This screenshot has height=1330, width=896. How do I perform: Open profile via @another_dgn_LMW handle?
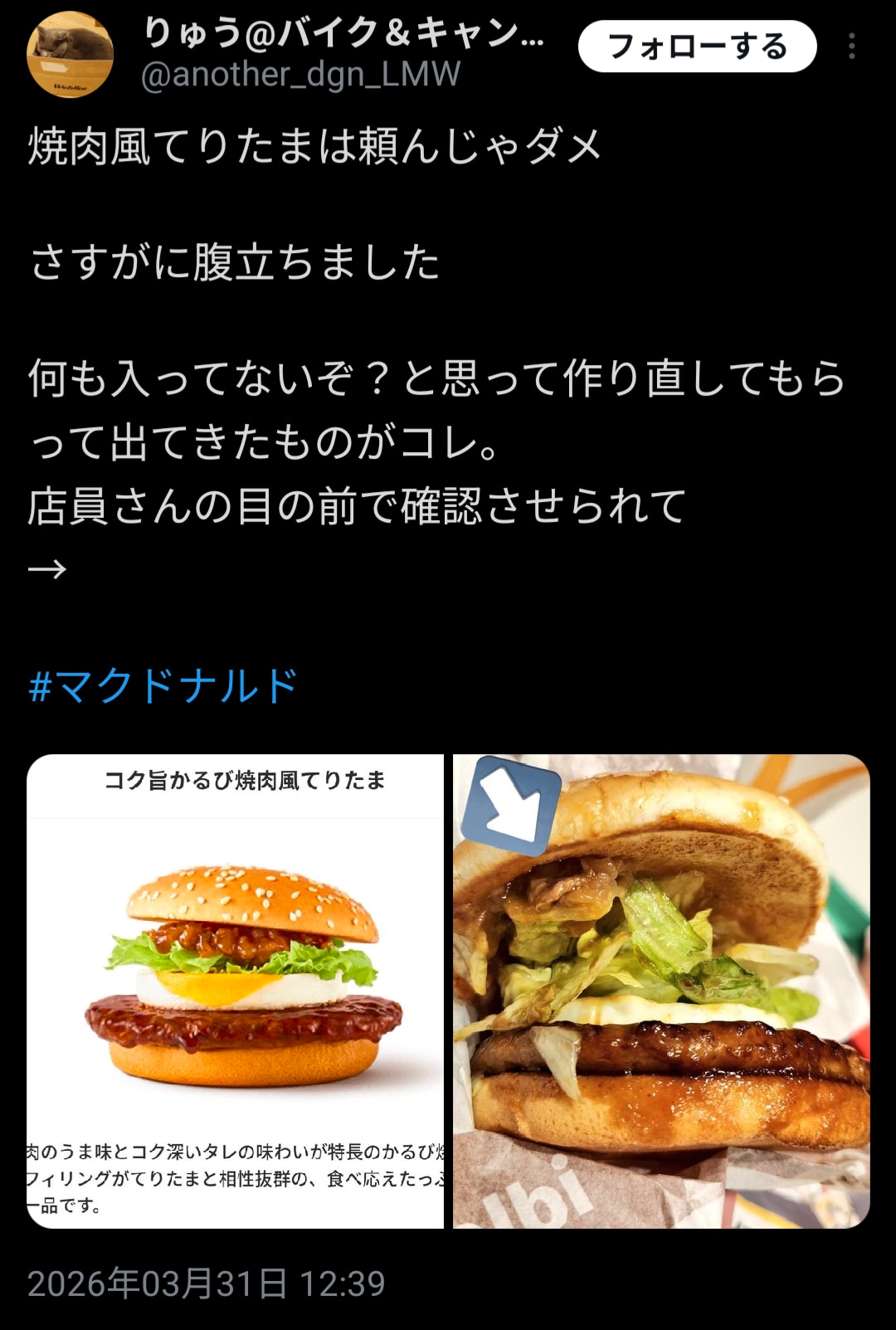click(x=300, y=76)
